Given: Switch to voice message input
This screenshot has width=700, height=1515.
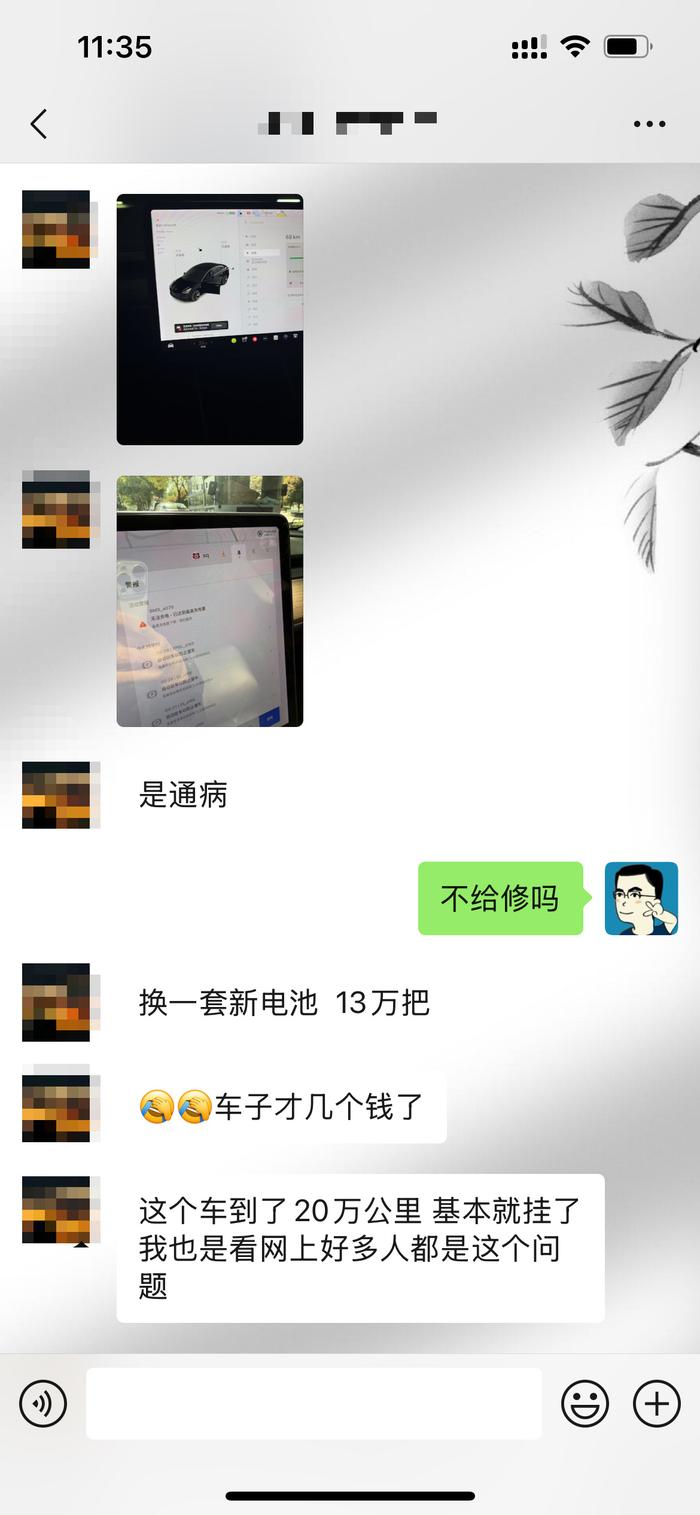Looking at the screenshot, I should (43, 1404).
